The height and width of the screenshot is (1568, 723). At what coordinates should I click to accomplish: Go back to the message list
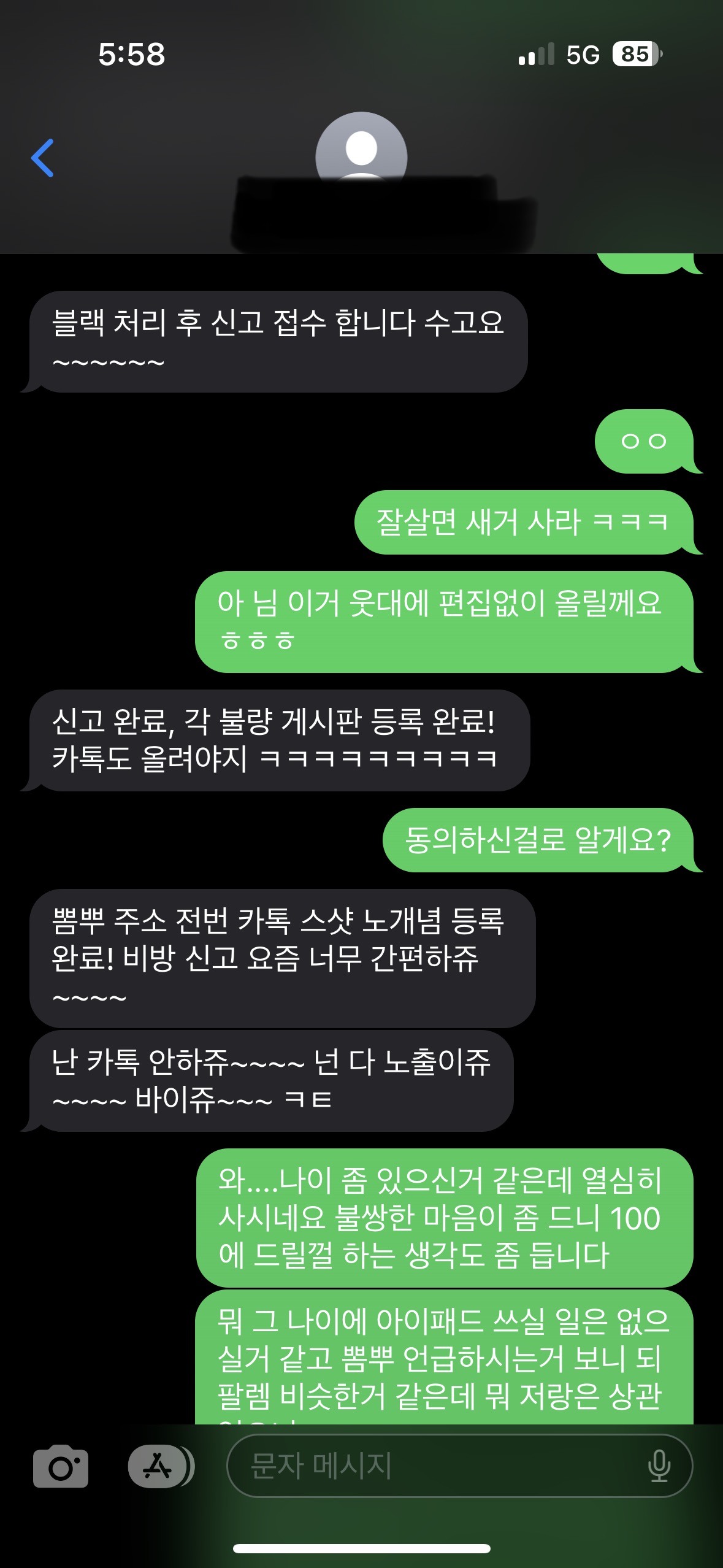43,158
